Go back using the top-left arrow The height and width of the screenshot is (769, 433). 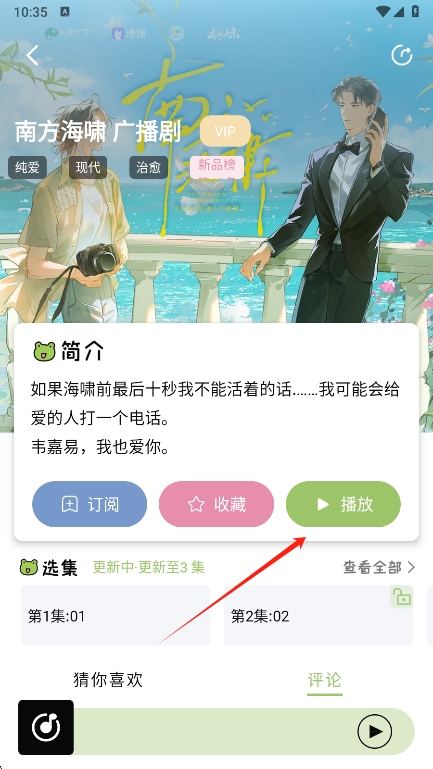[x=32, y=55]
